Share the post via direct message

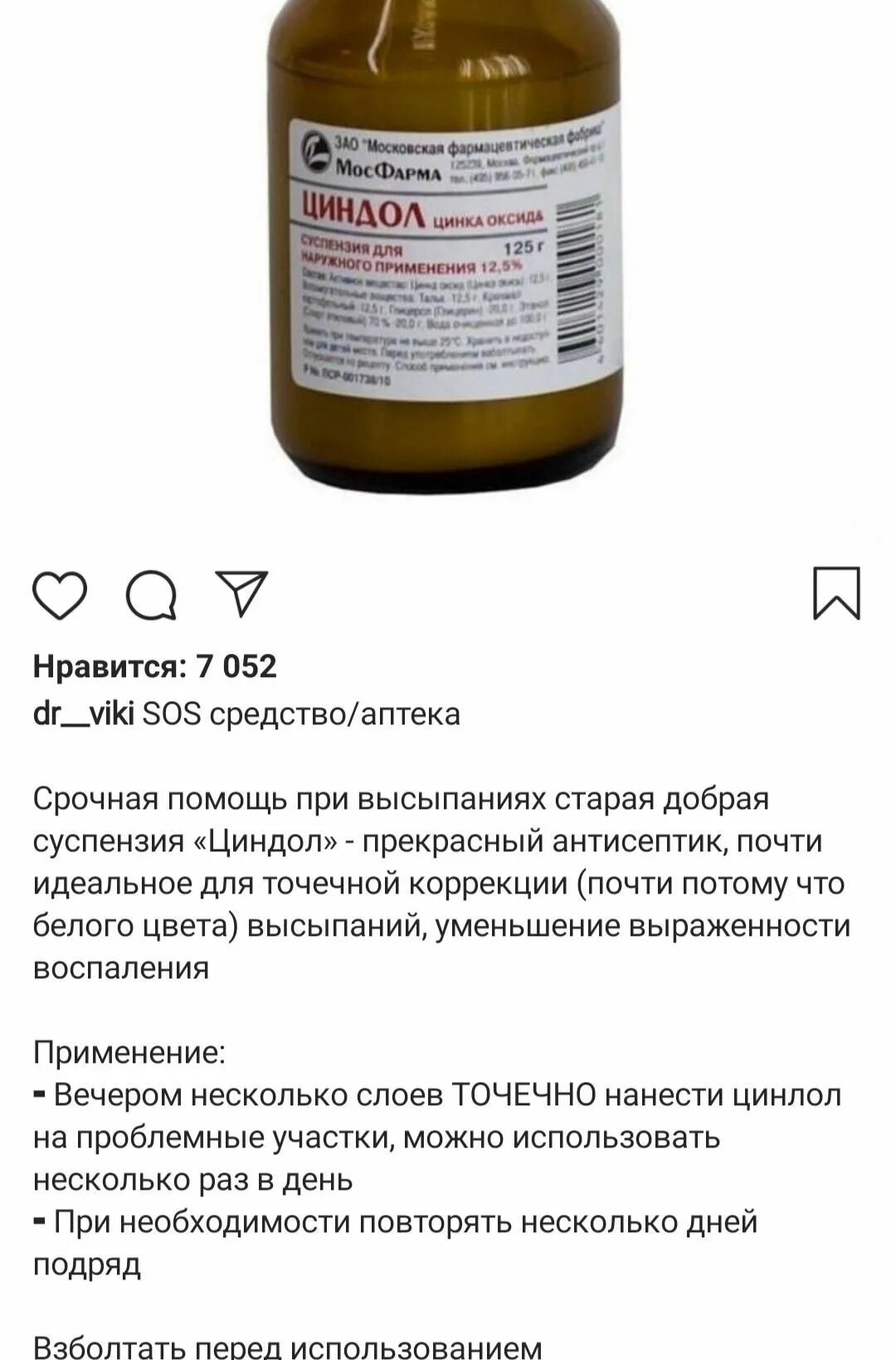(241, 593)
